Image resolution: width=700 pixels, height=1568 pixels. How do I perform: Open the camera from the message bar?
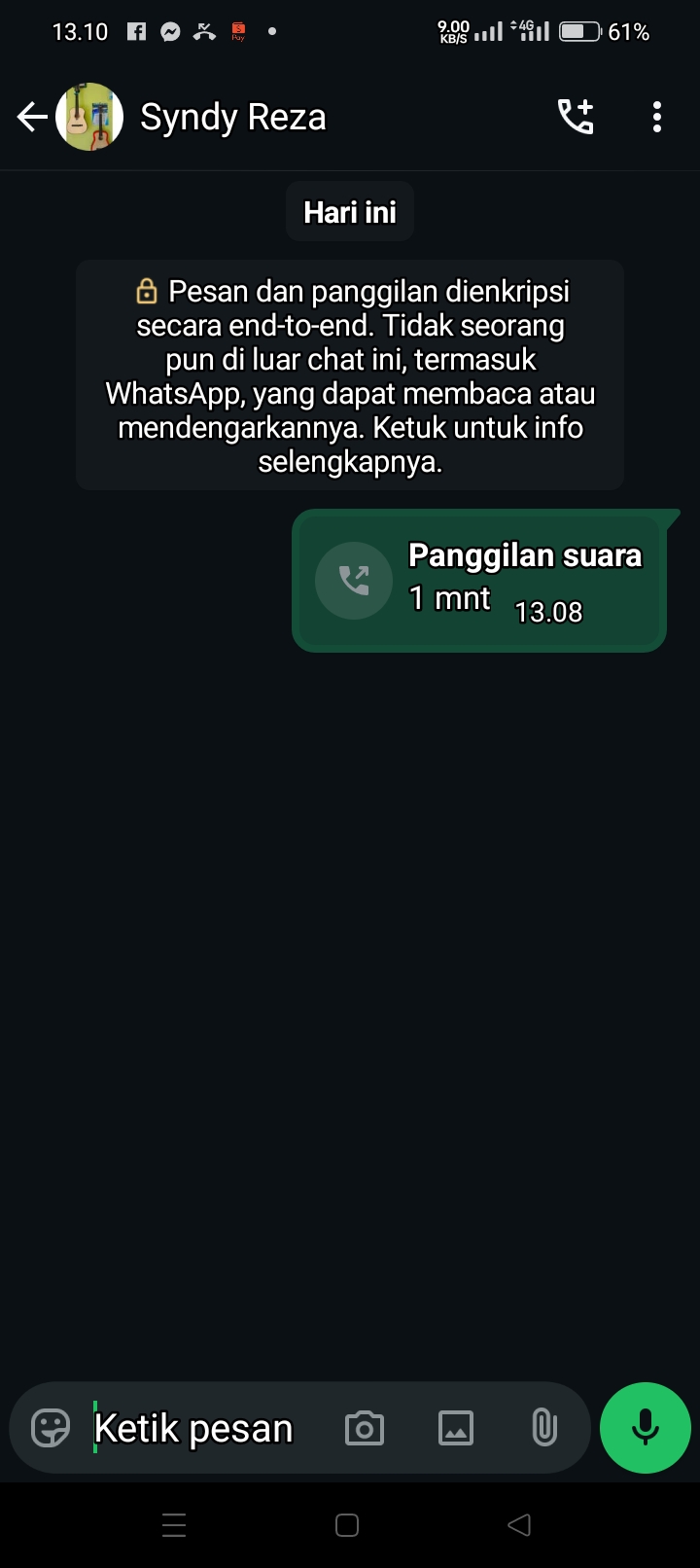365,1428
